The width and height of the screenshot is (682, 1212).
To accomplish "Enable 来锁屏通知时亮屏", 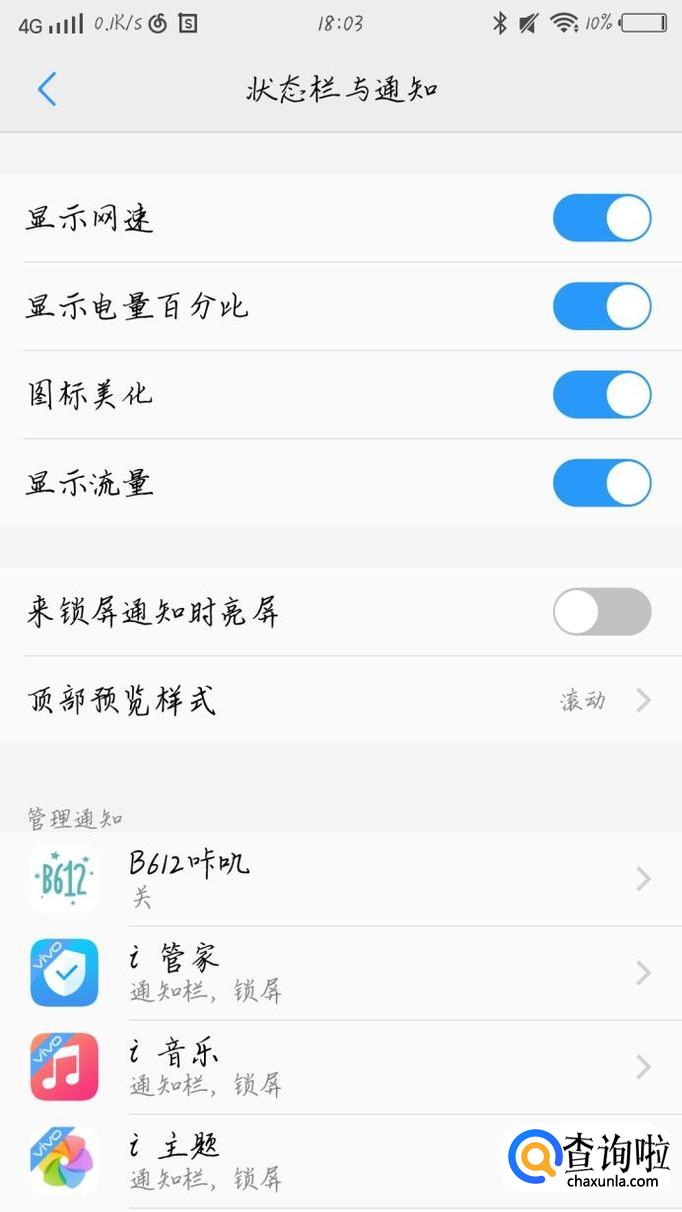I will 602,612.
